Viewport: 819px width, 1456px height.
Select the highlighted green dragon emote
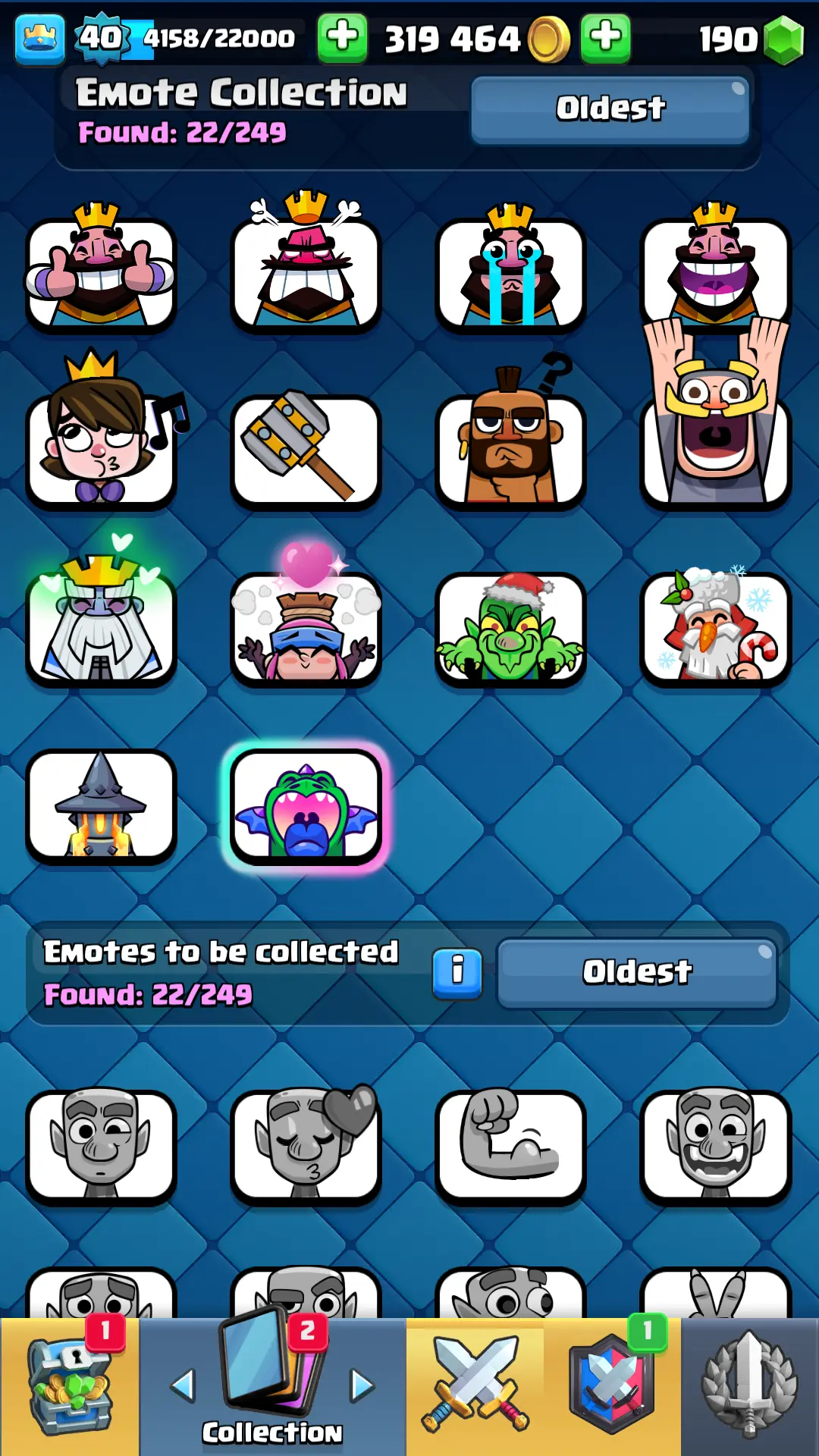(x=306, y=806)
